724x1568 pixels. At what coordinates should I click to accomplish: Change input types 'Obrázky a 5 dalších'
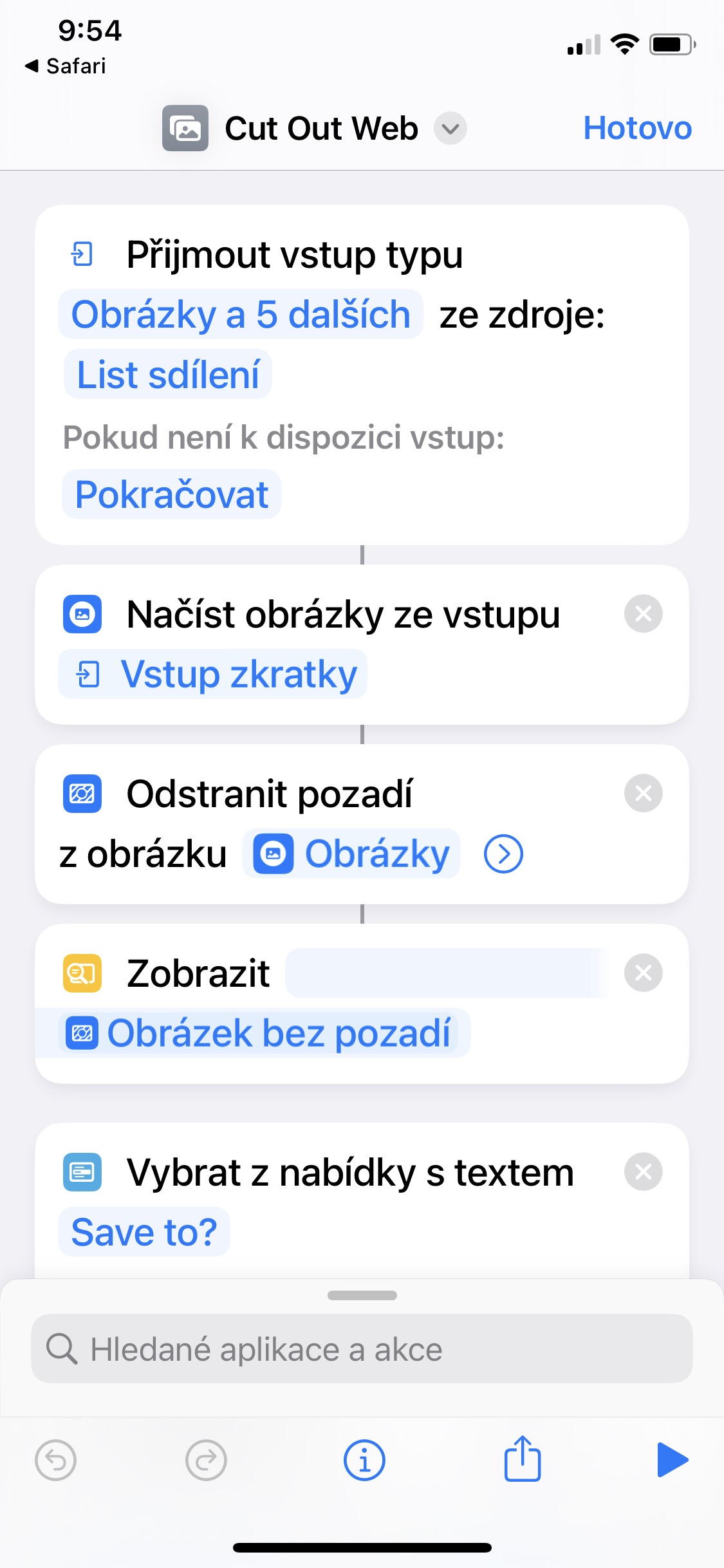pos(241,315)
